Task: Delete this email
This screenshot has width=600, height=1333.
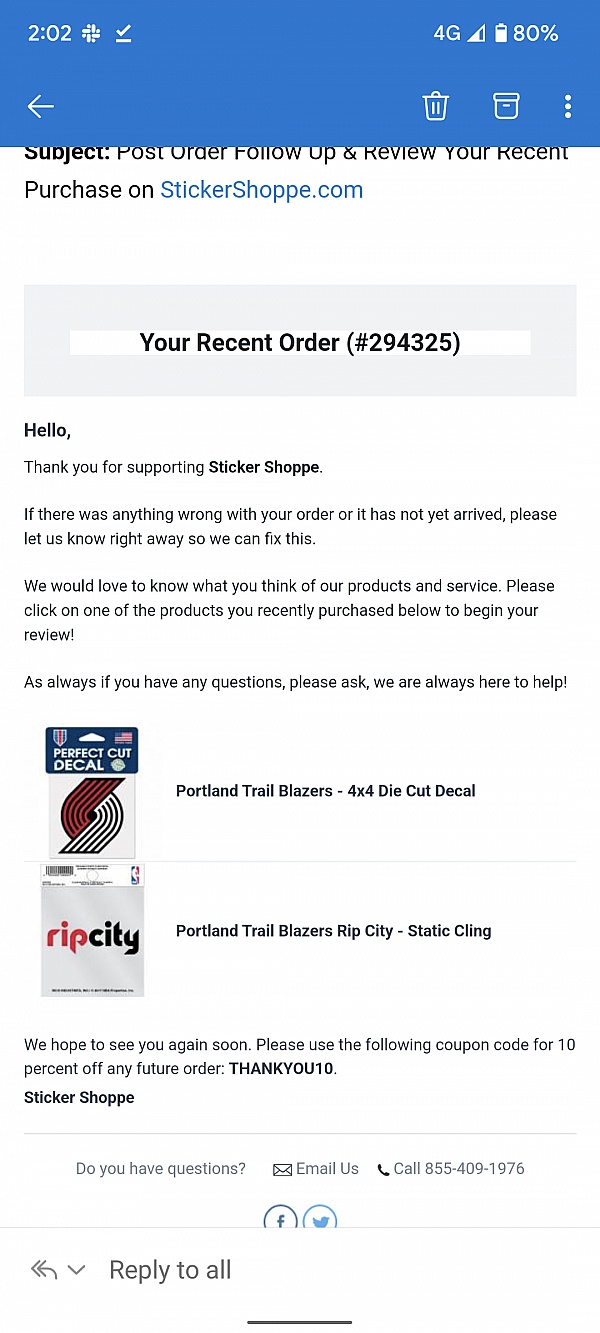Action: (435, 106)
